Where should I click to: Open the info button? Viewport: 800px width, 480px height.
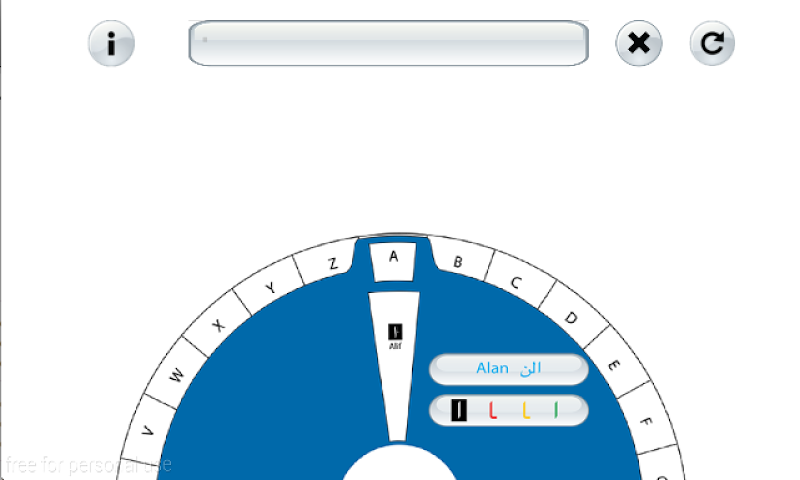pyautogui.click(x=111, y=44)
